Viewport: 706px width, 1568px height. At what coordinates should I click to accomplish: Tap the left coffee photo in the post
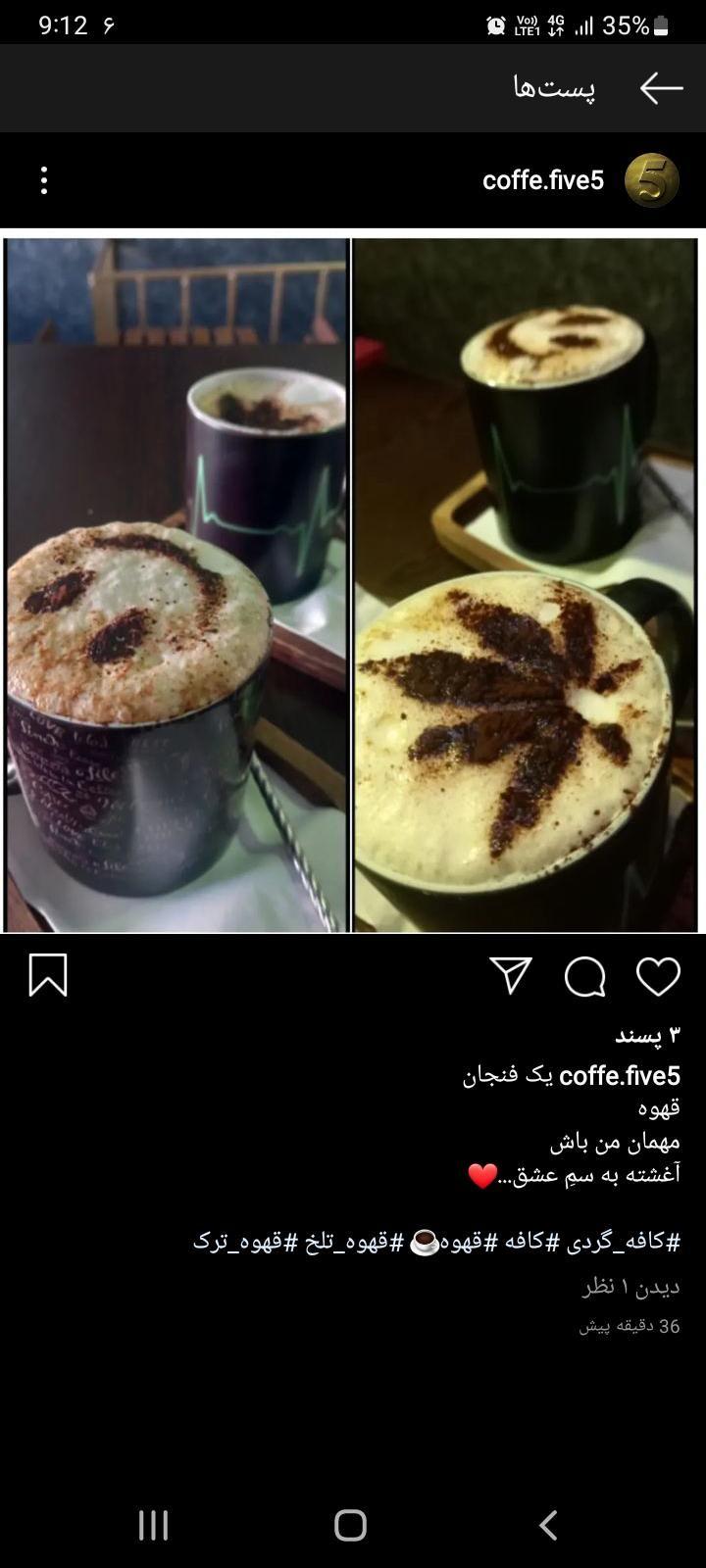tap(176, 583)
